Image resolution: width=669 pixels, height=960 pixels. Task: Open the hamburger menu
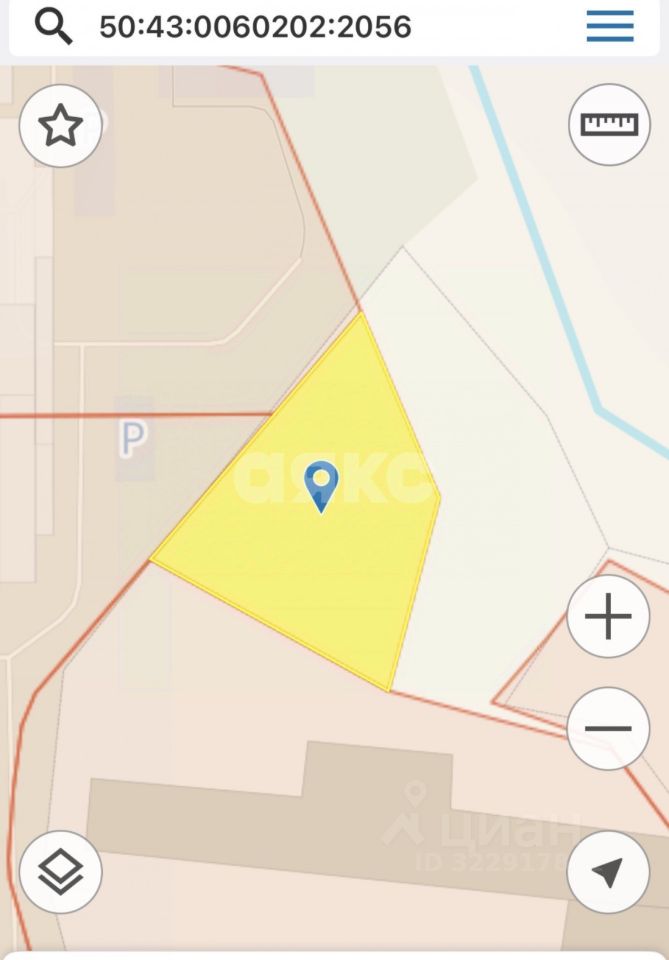[610, 26]
